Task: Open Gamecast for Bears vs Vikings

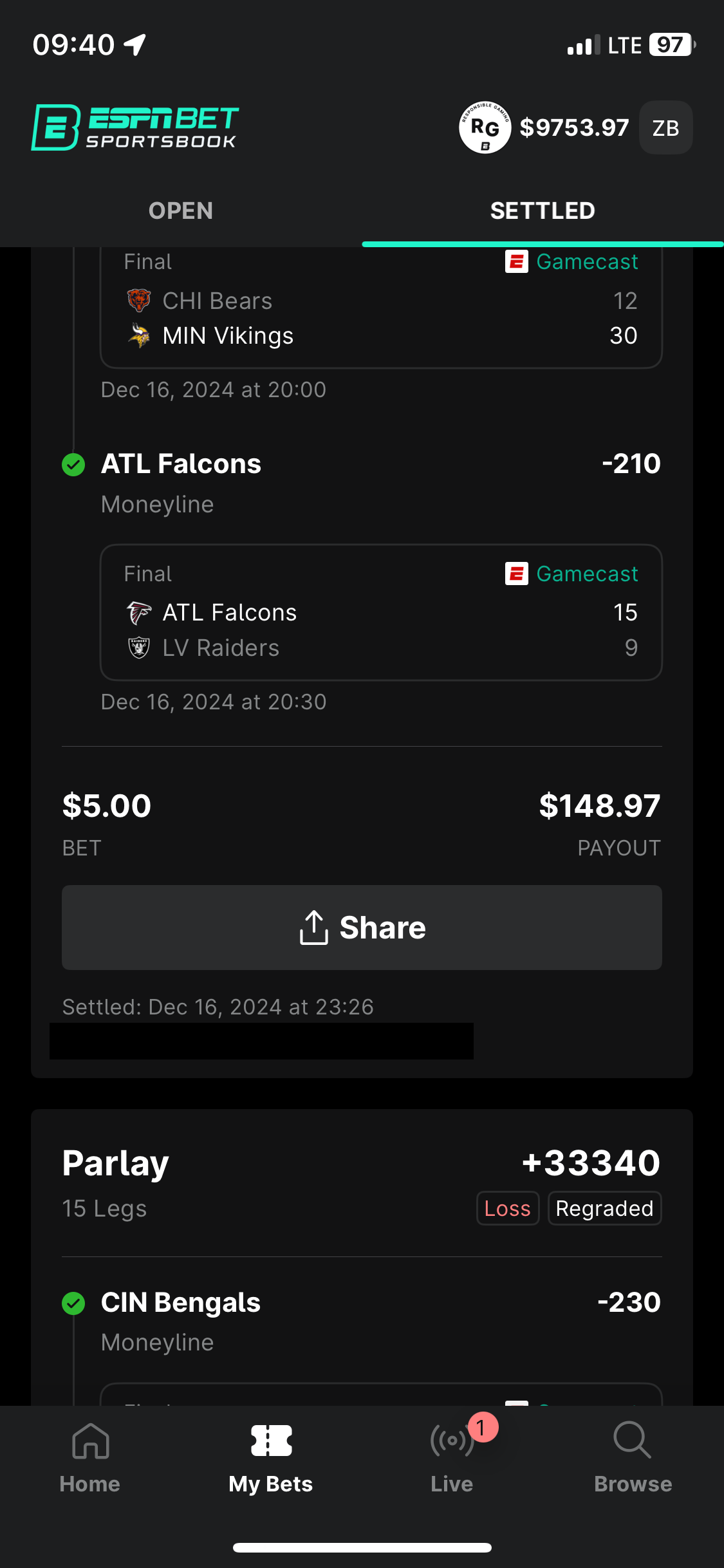Action: (x=571, y=262)
